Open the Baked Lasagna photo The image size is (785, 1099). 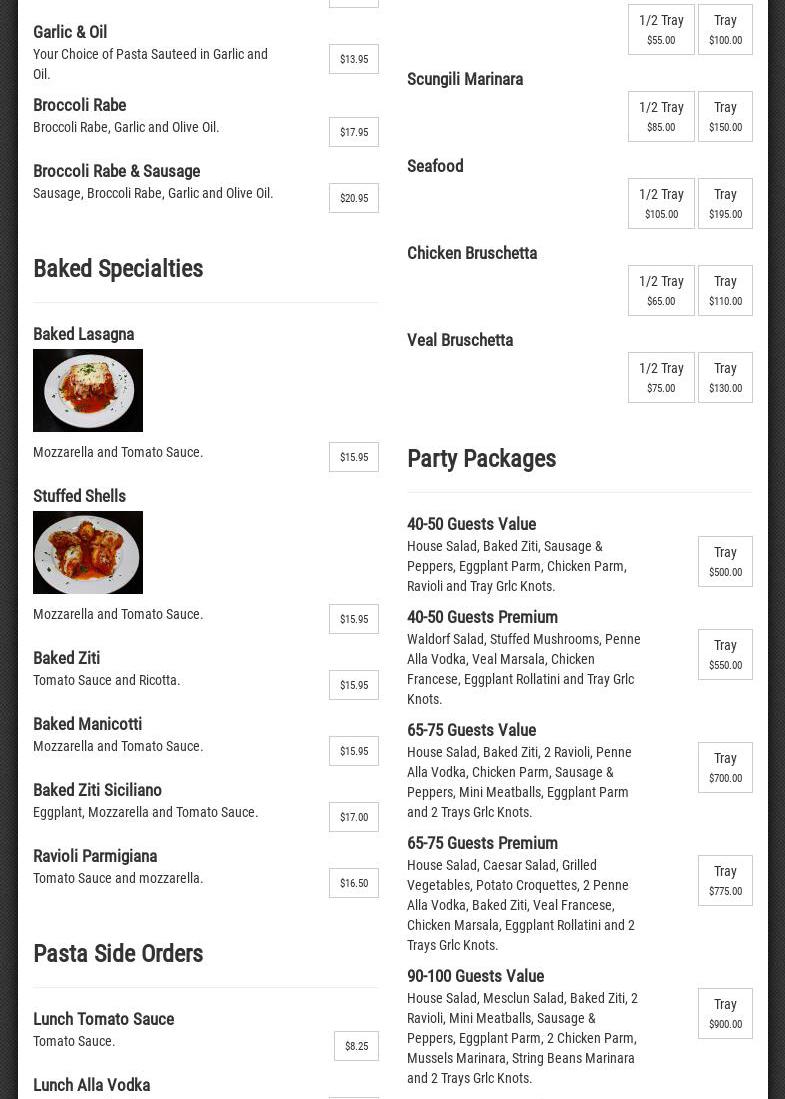(88, 390)
